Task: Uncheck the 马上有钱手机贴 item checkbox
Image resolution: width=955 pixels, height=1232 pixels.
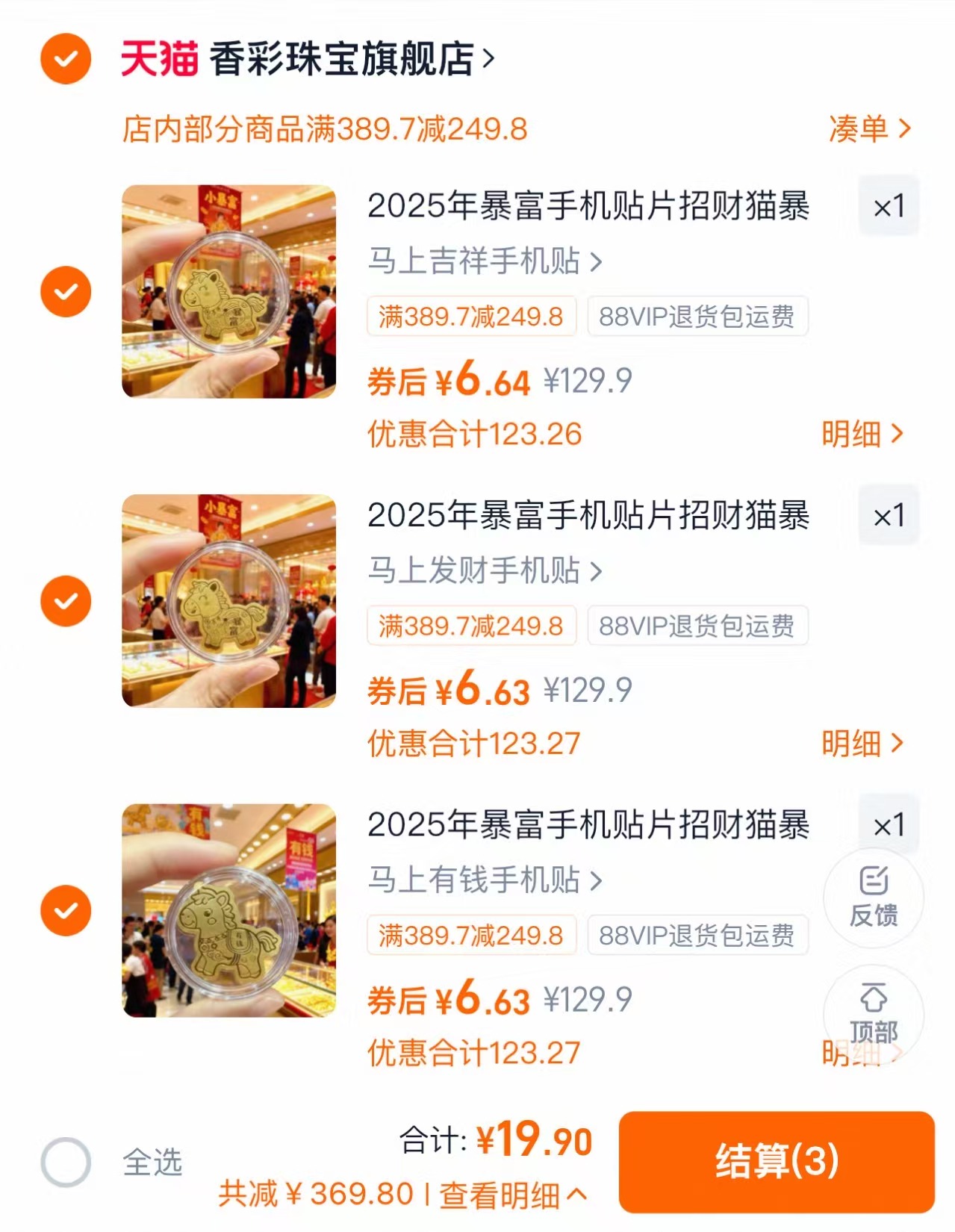Action: (x=66, y=911)
